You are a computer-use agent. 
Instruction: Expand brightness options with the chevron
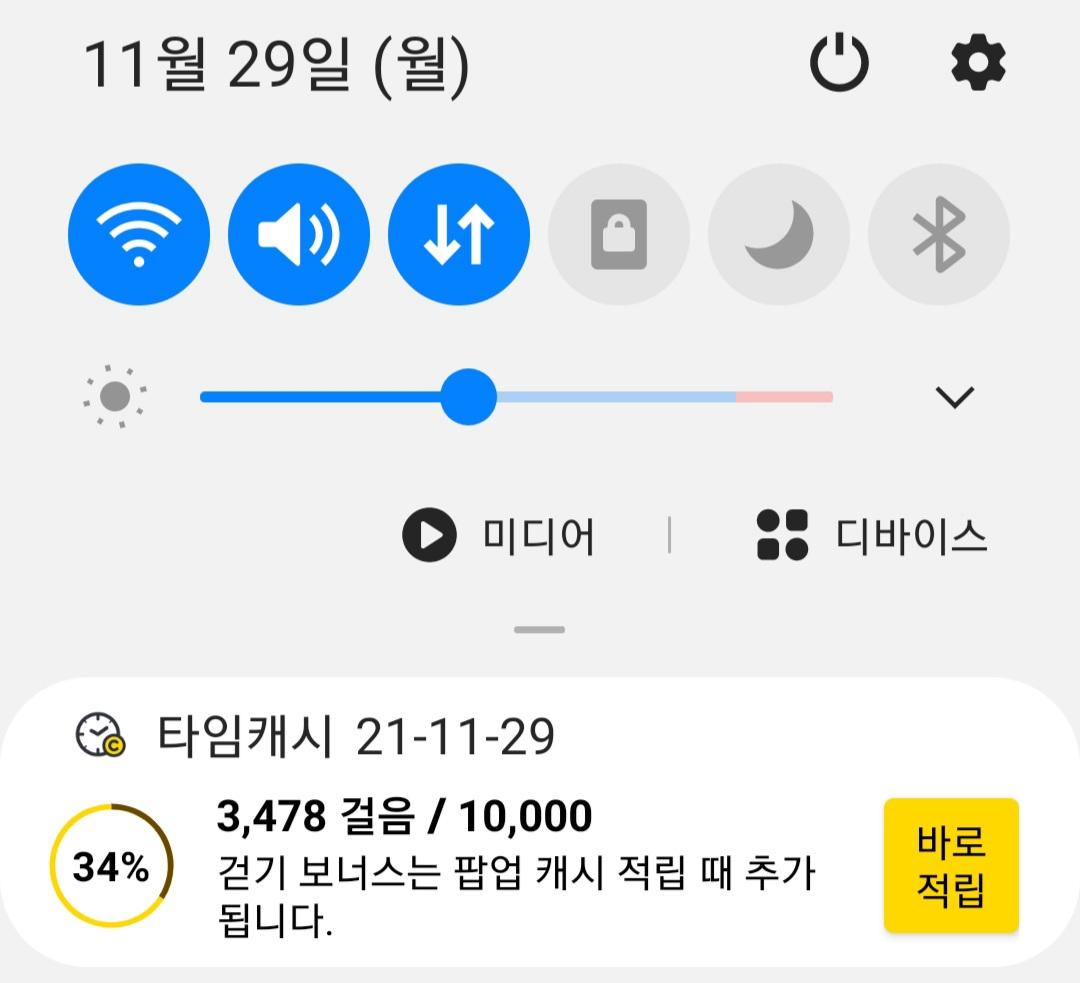(954, 397)
